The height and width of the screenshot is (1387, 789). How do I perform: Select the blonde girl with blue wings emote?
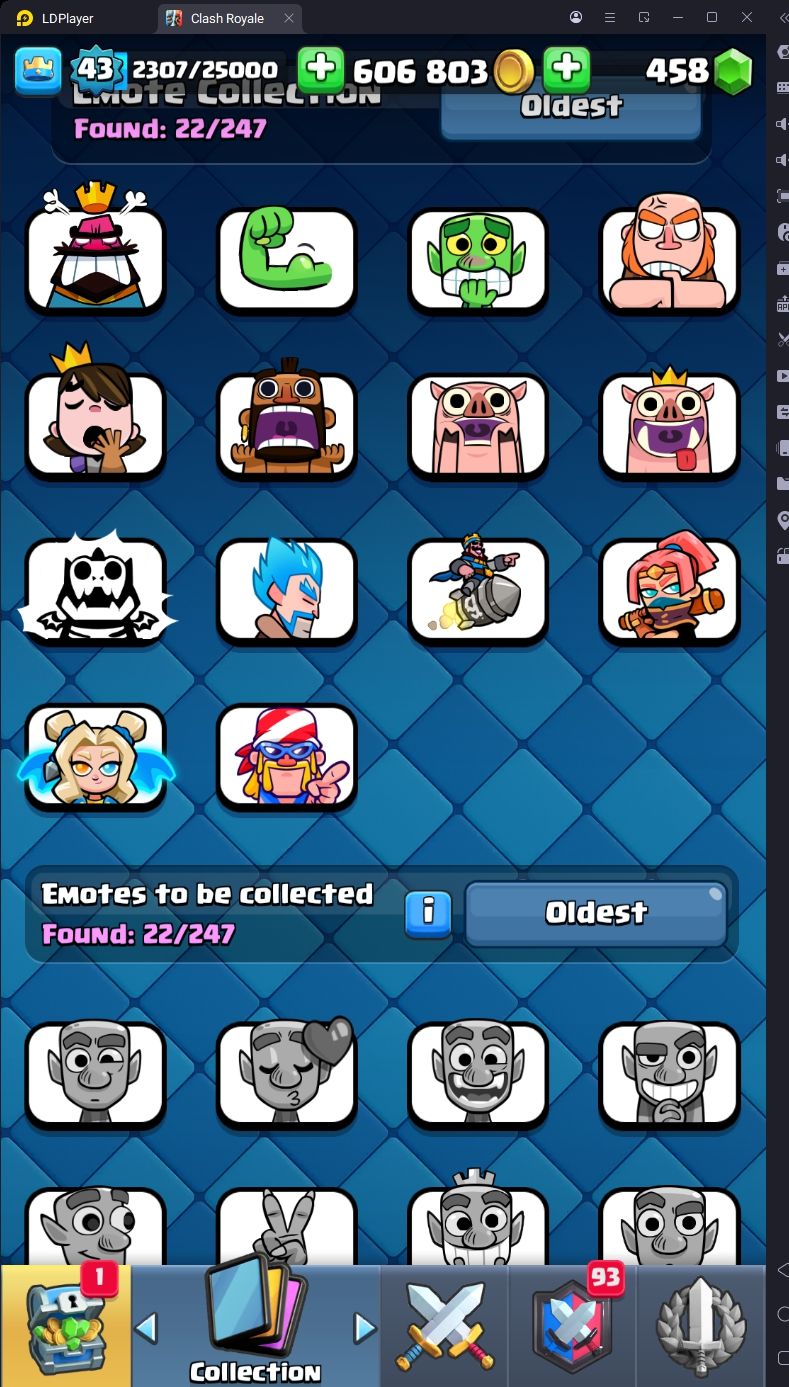95,755
